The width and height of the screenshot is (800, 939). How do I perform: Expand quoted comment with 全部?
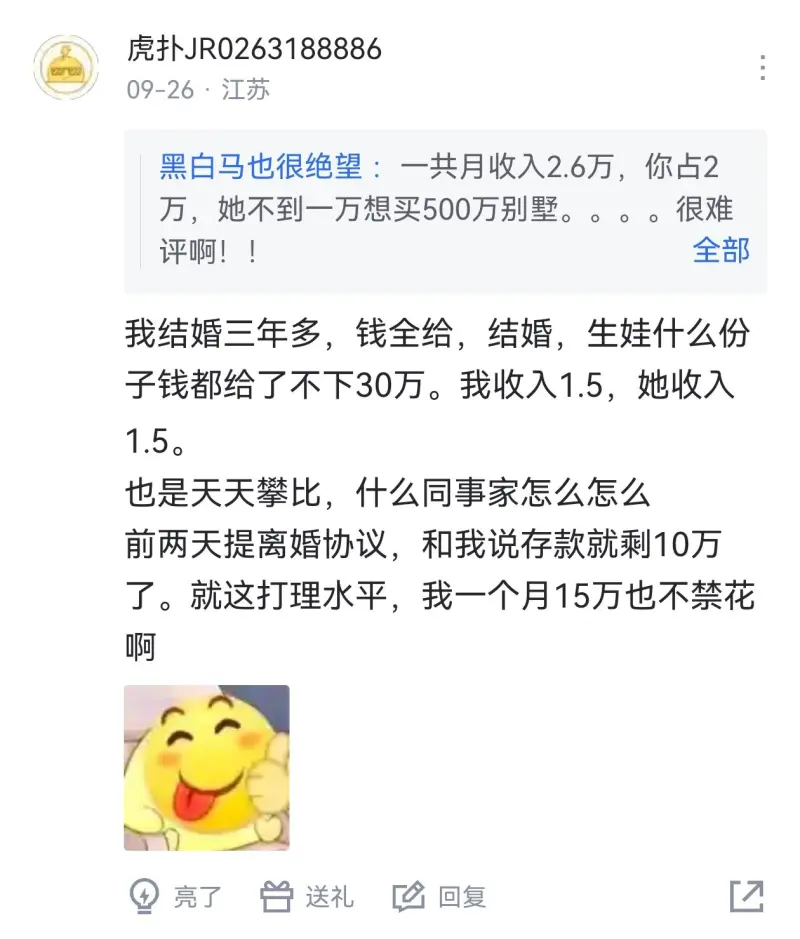click(721, 250)
